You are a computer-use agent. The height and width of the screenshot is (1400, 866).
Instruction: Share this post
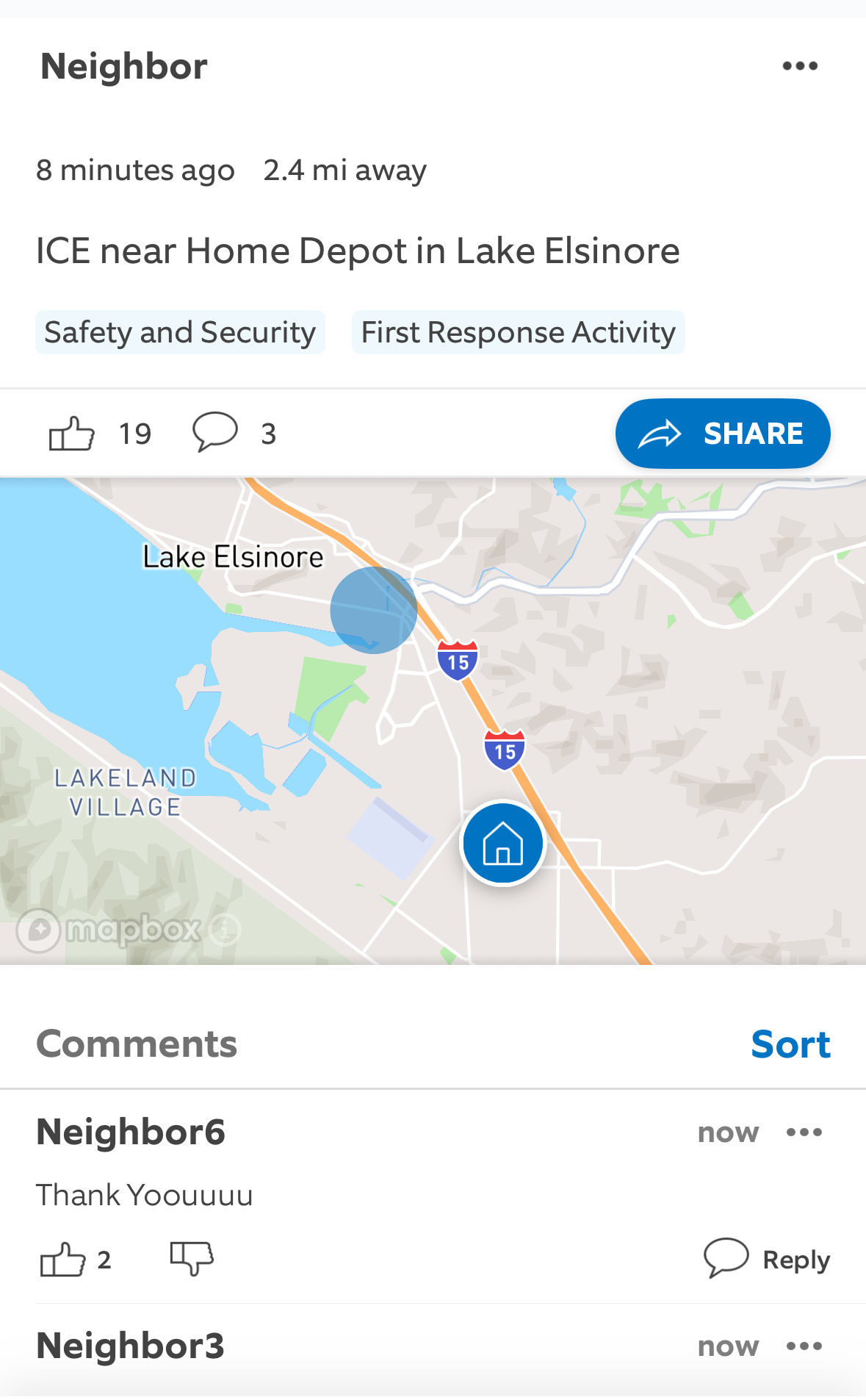click(x=723, y=434)
